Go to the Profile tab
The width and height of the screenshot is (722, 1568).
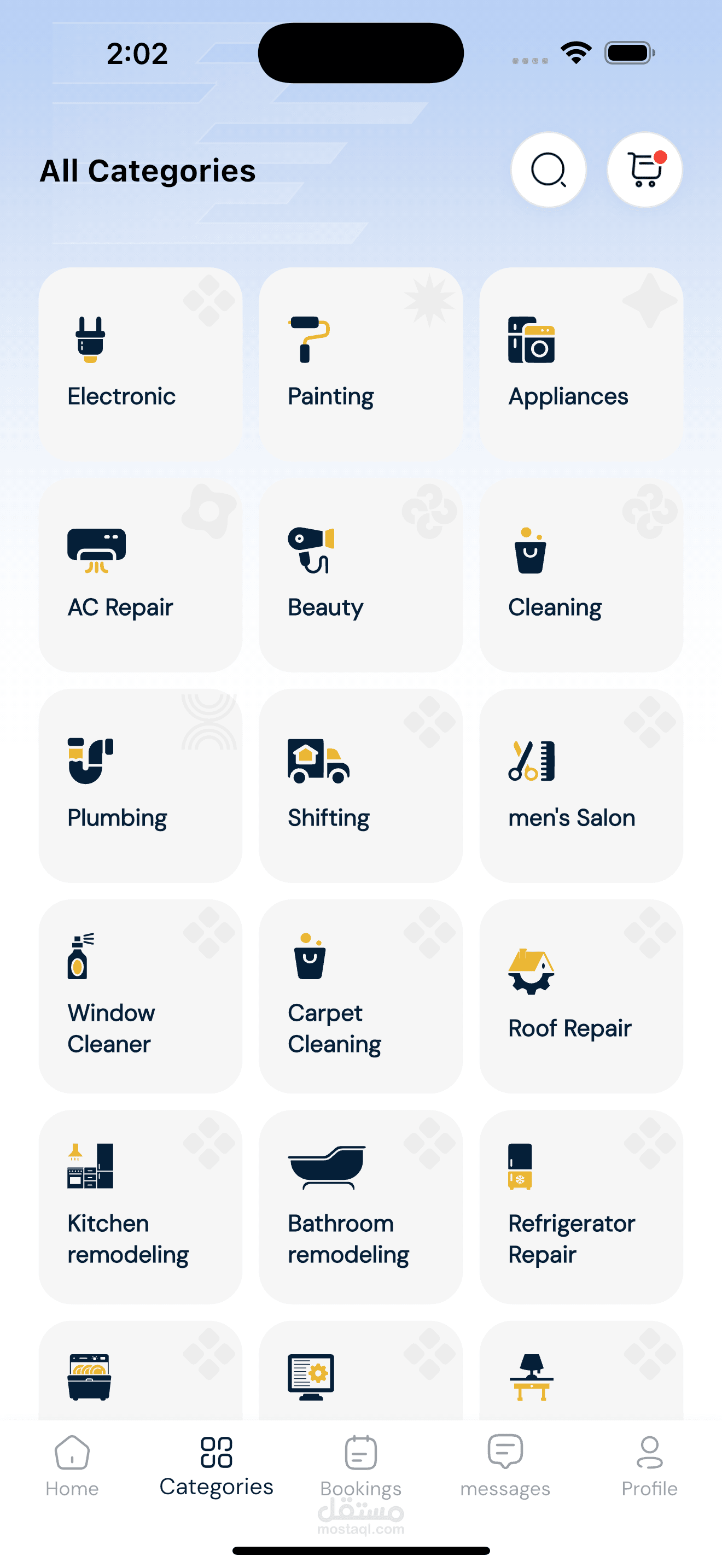coord(649,1466)
